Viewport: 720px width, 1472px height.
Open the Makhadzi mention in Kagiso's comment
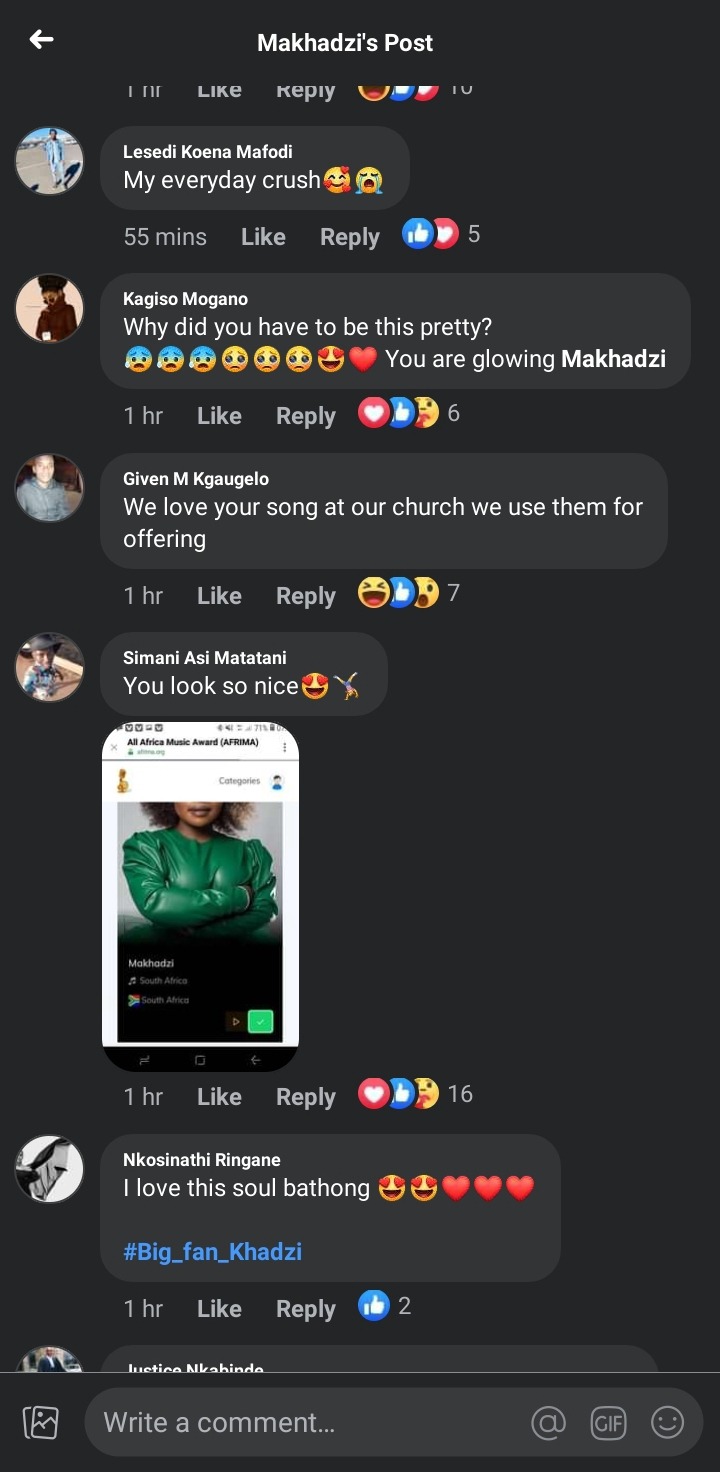[613, 359]
